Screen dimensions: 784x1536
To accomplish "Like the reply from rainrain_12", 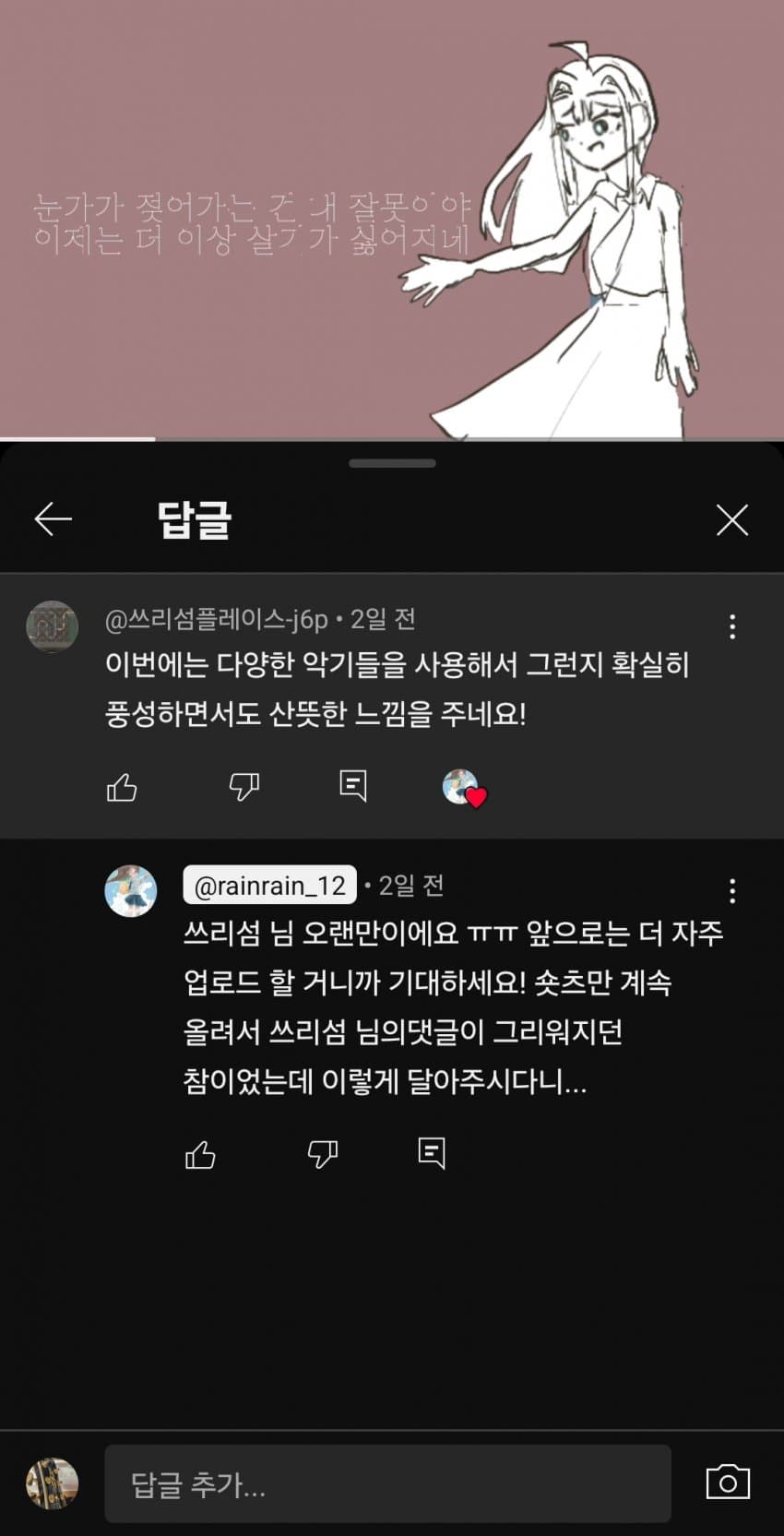I will [200, 1154].
